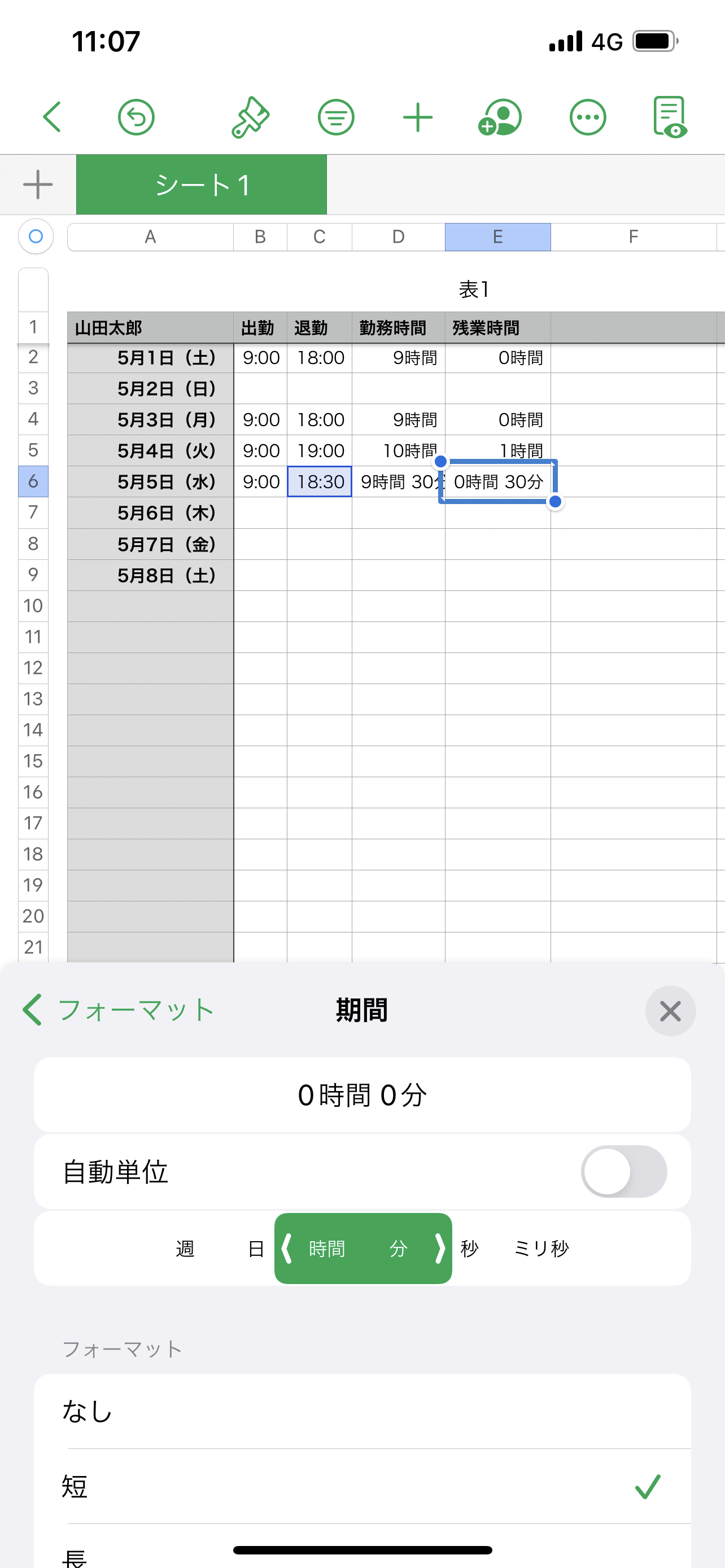
Task: Select the シート1 tab
Action: [202, 185]
